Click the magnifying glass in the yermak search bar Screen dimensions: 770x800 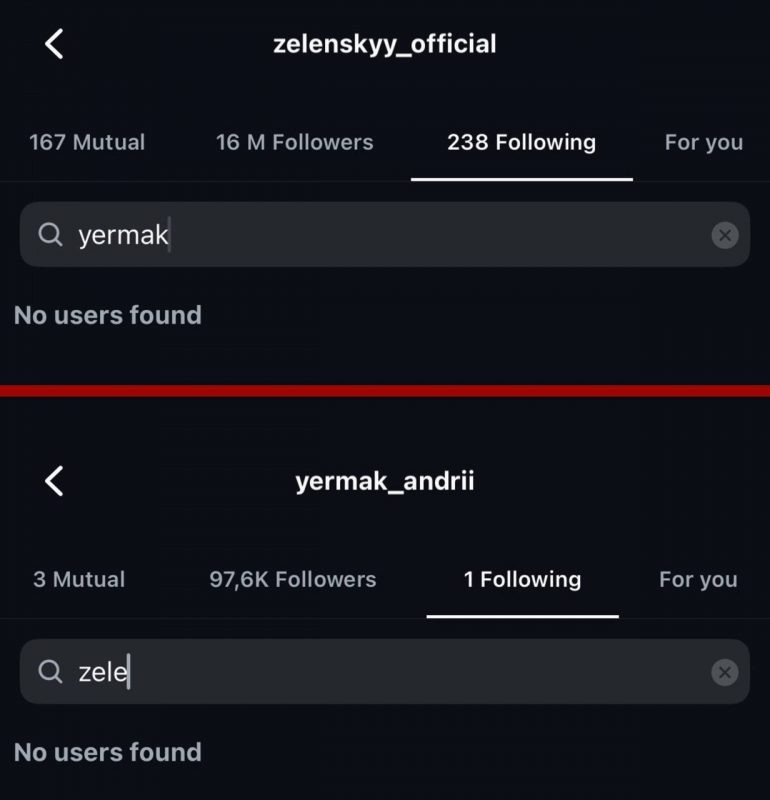(x=48, y=234)
